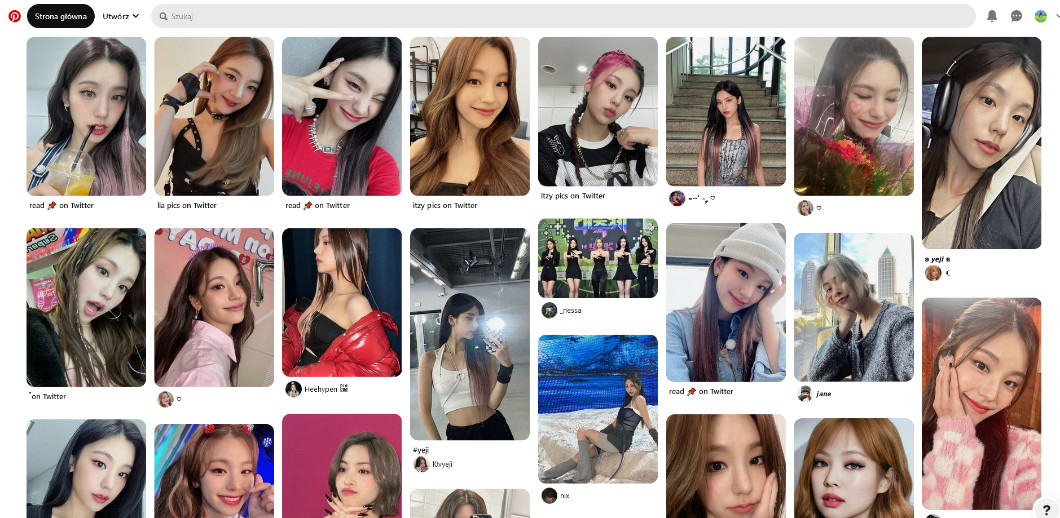Open the mirror selfie pin captioned #yeji
The height and width of the screenshot is (518, 1060).
pos(470,334)
